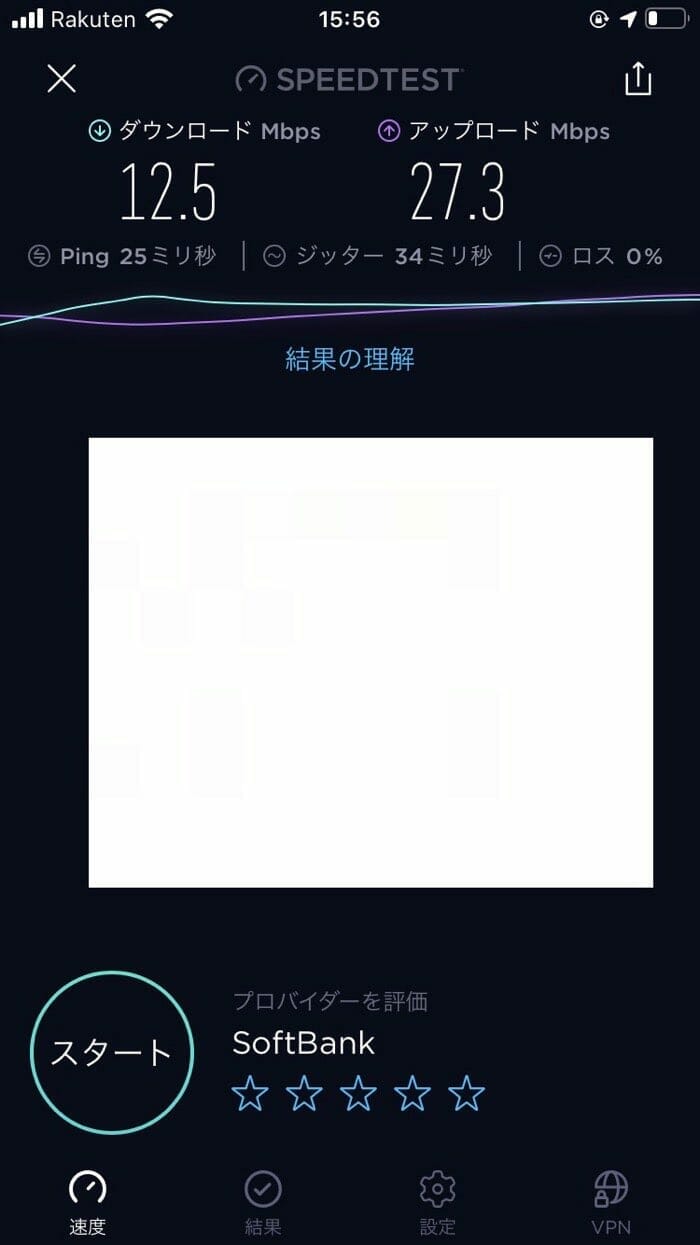This screenshot has width=700, height=1245.
Task: Open the 設定 tab
Action: point(437,1203)
